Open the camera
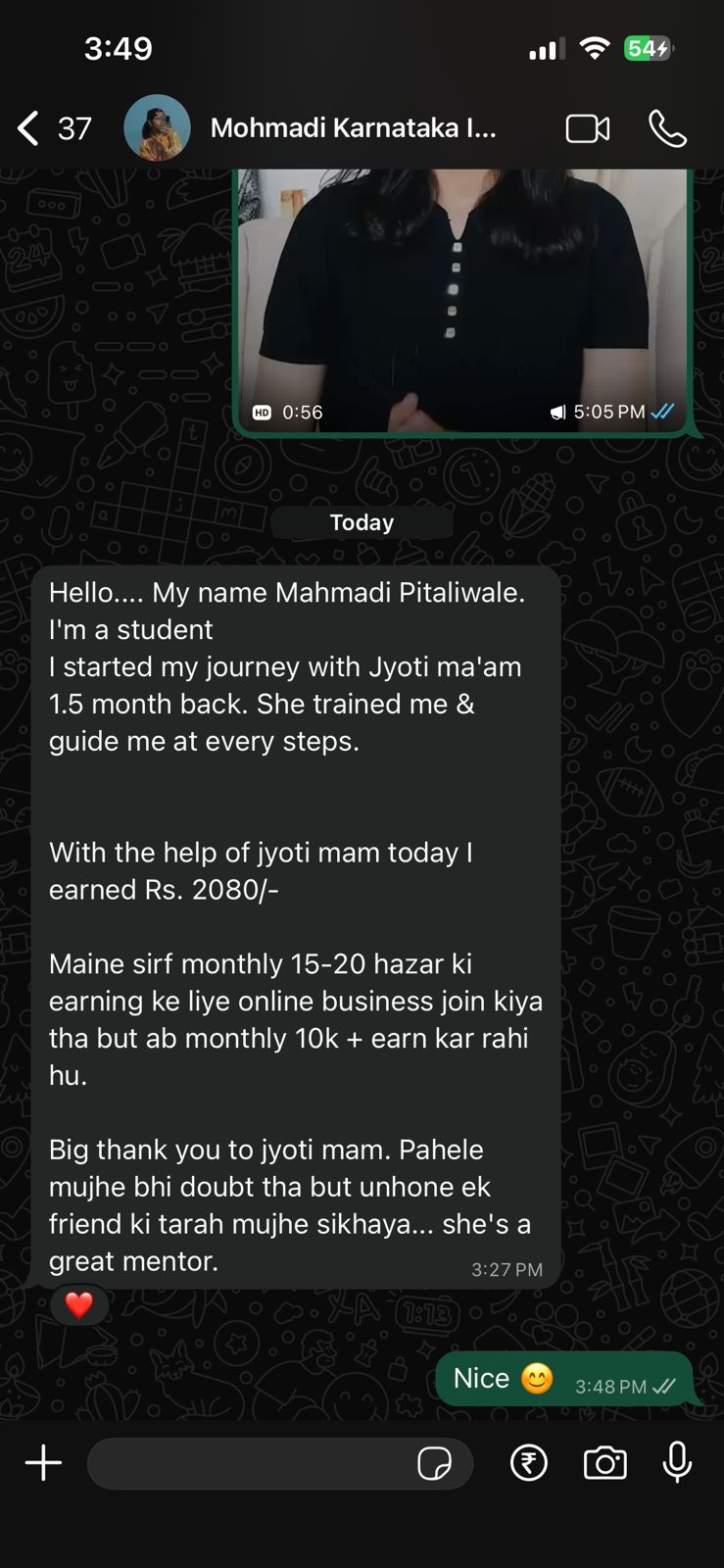Image resolution: width=724 pixels, height=1568 pixels. click(x=604, y=1463)
